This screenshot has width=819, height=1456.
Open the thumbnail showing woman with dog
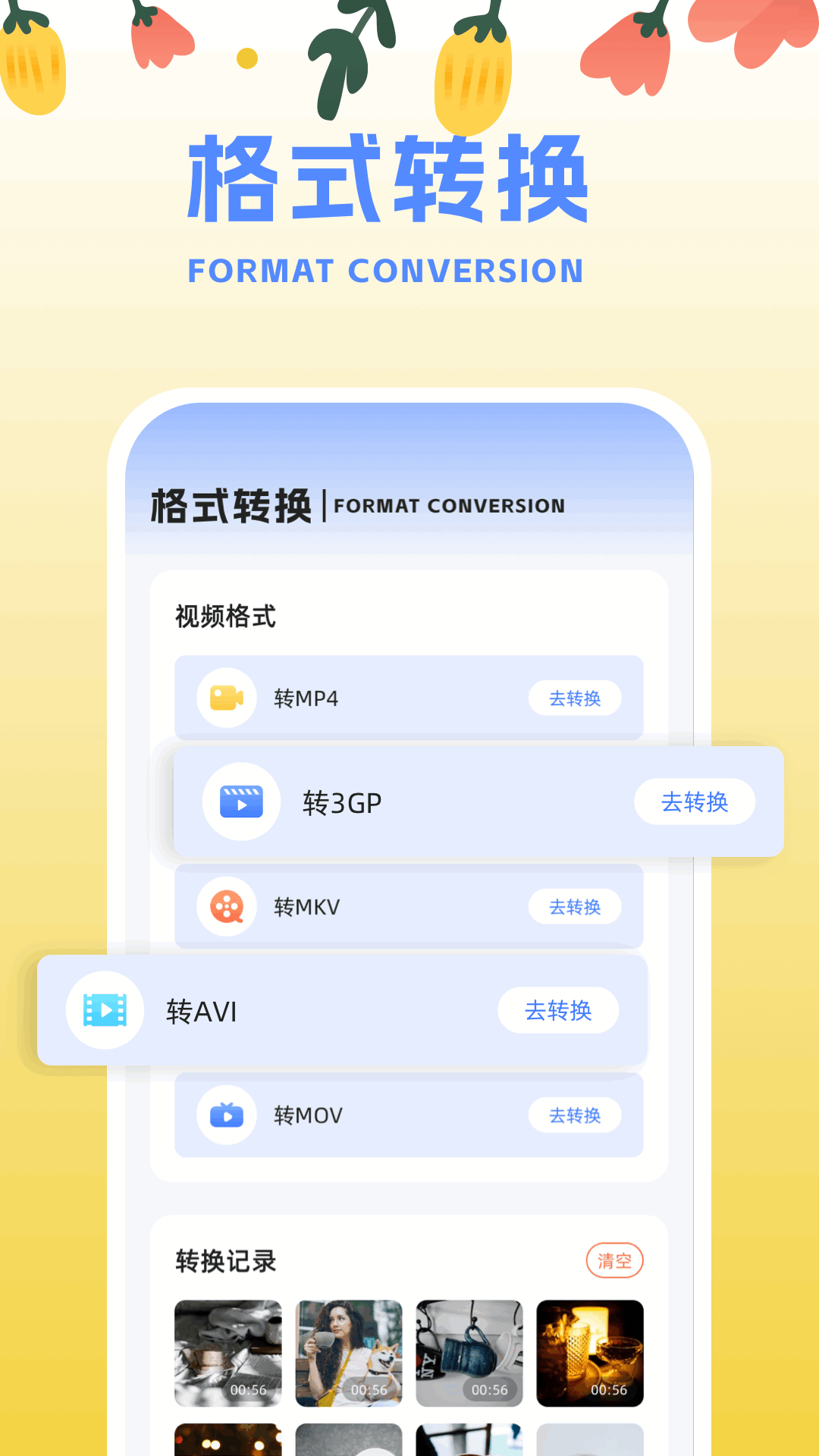pos(348,1354)
